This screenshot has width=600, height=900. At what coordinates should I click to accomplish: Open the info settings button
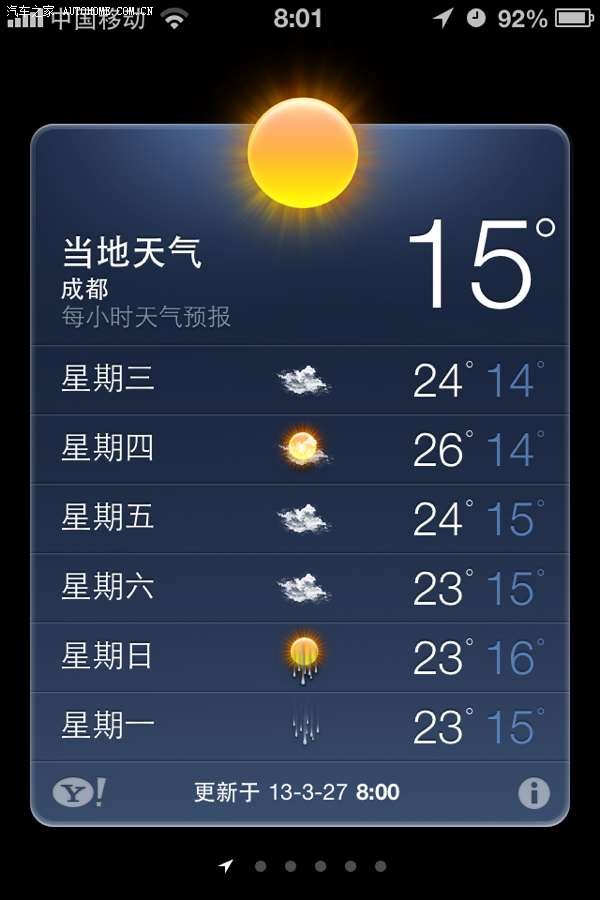click(534, 793)
